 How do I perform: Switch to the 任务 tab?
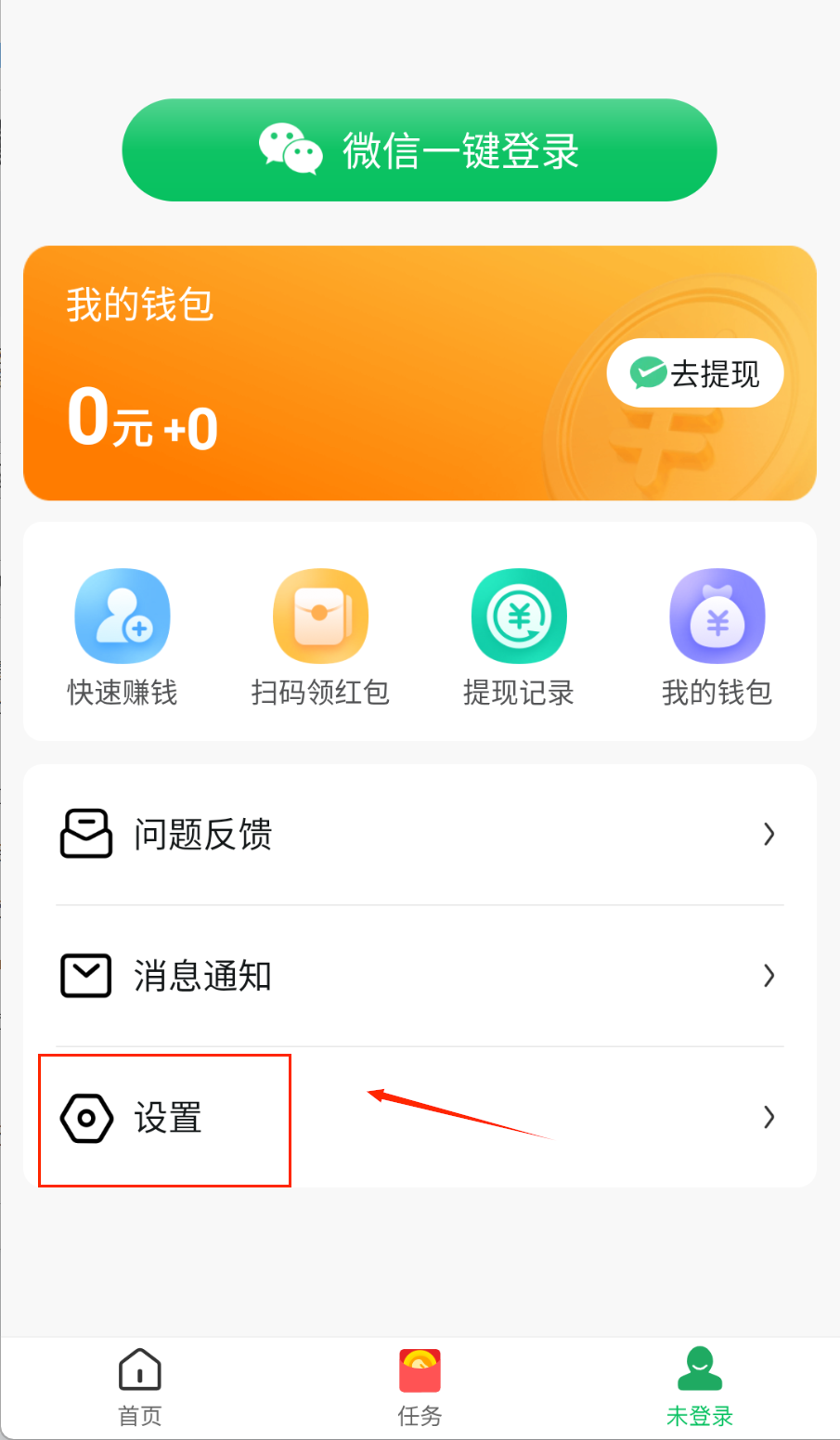[420, 1388]
